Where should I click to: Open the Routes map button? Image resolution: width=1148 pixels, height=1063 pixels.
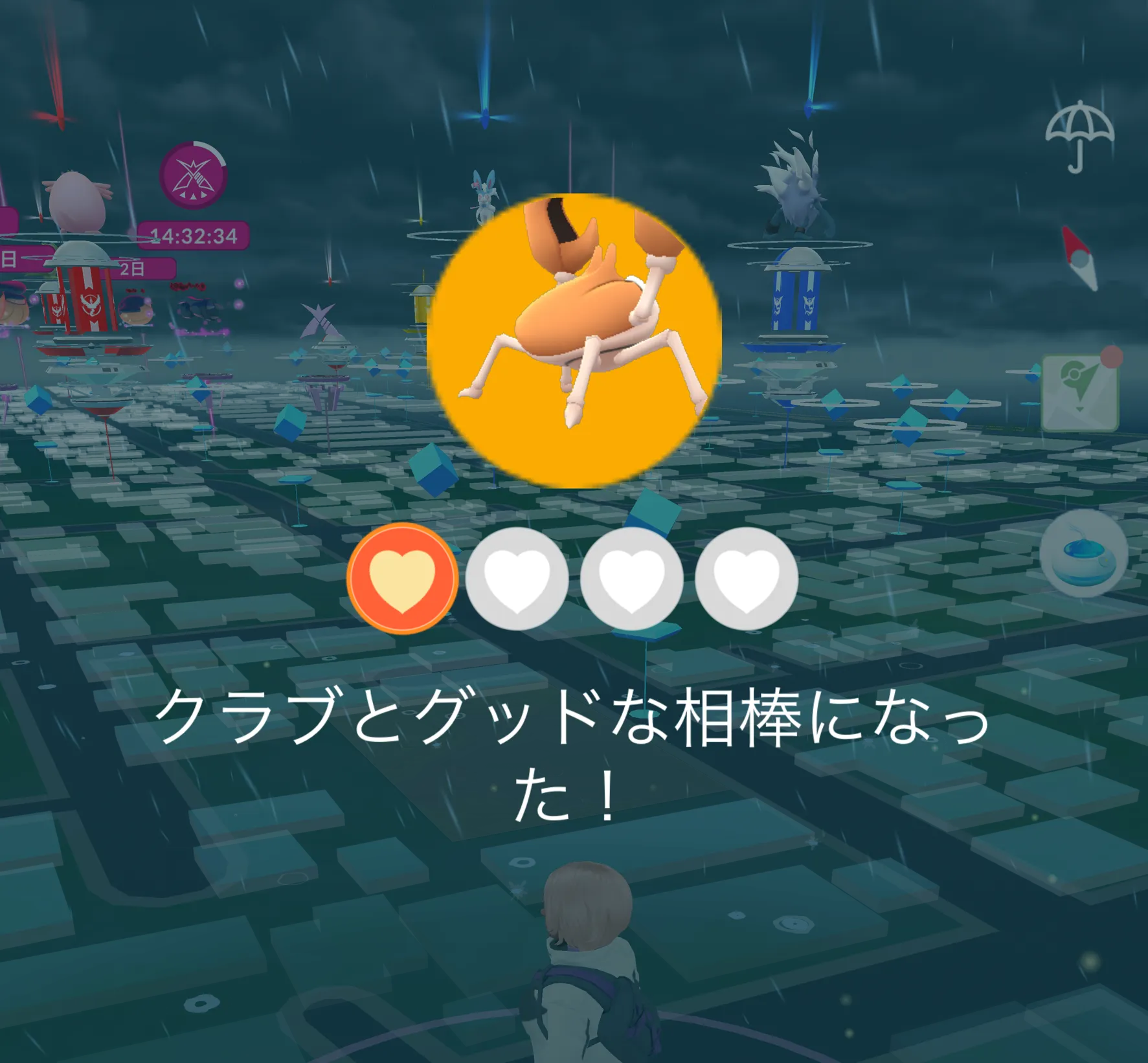coord(1080,393)
